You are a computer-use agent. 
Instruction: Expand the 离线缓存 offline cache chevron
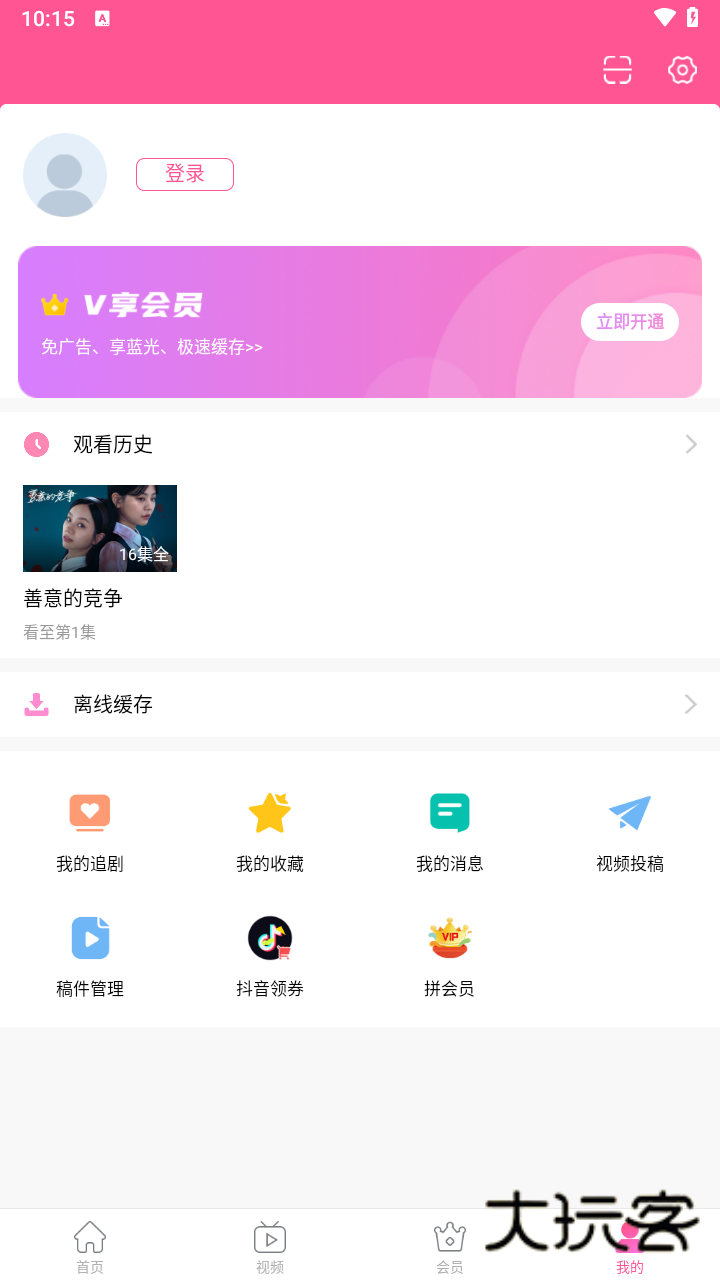pos(690,704)
